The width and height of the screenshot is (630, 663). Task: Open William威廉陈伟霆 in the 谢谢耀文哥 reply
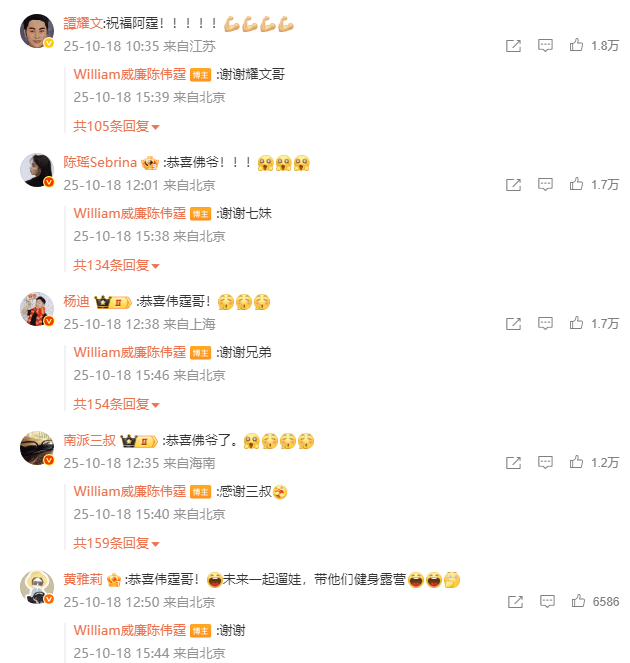pos(130,74)
